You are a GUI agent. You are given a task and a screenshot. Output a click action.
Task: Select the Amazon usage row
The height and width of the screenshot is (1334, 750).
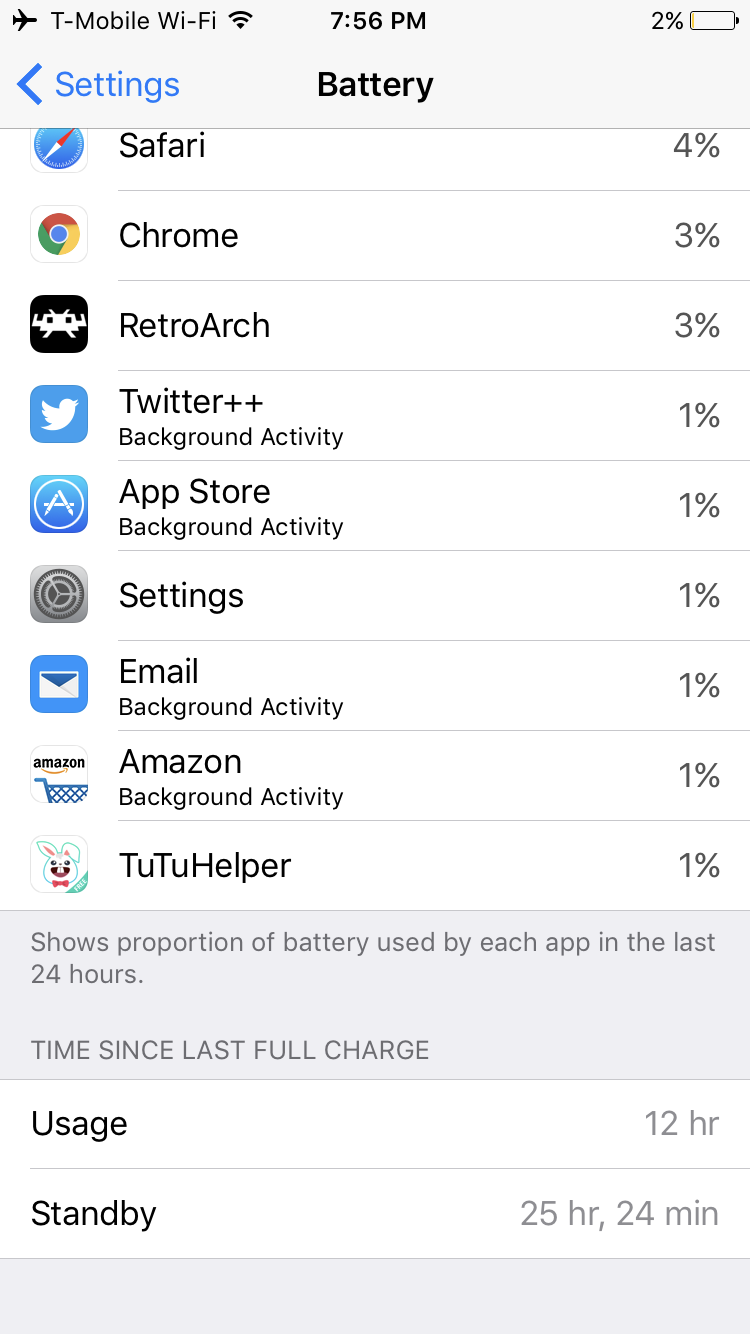point(375,776)
